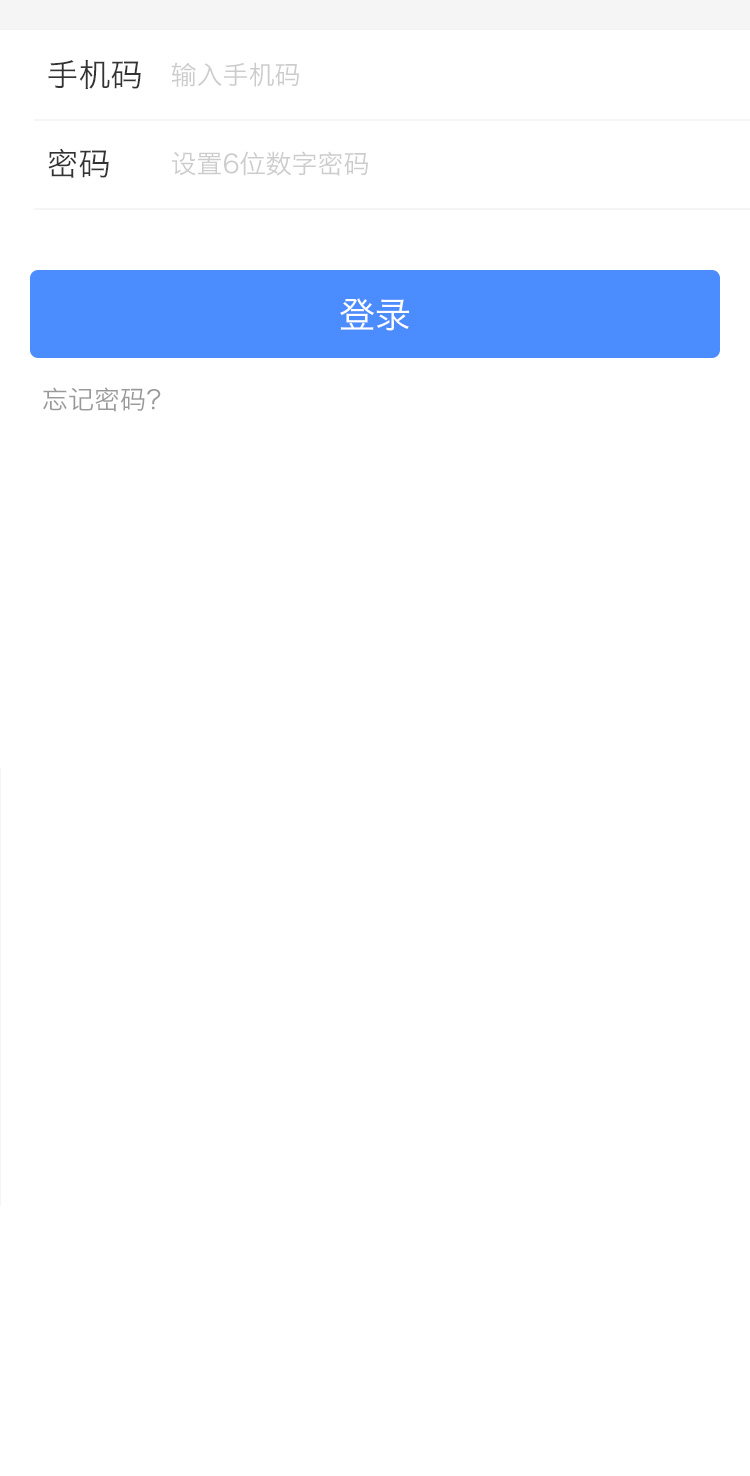Tap the blue 登录 login button
The height and width of the screenshot is (1476, 750).
(375, 314)
